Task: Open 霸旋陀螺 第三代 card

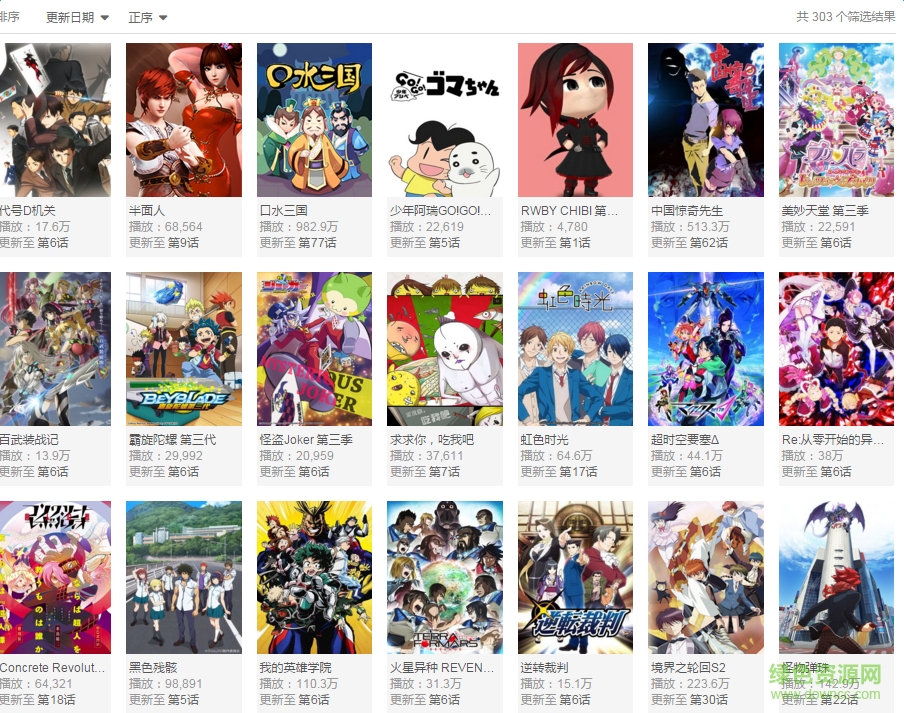Action: pyautogui.click(x=183, y=349)
